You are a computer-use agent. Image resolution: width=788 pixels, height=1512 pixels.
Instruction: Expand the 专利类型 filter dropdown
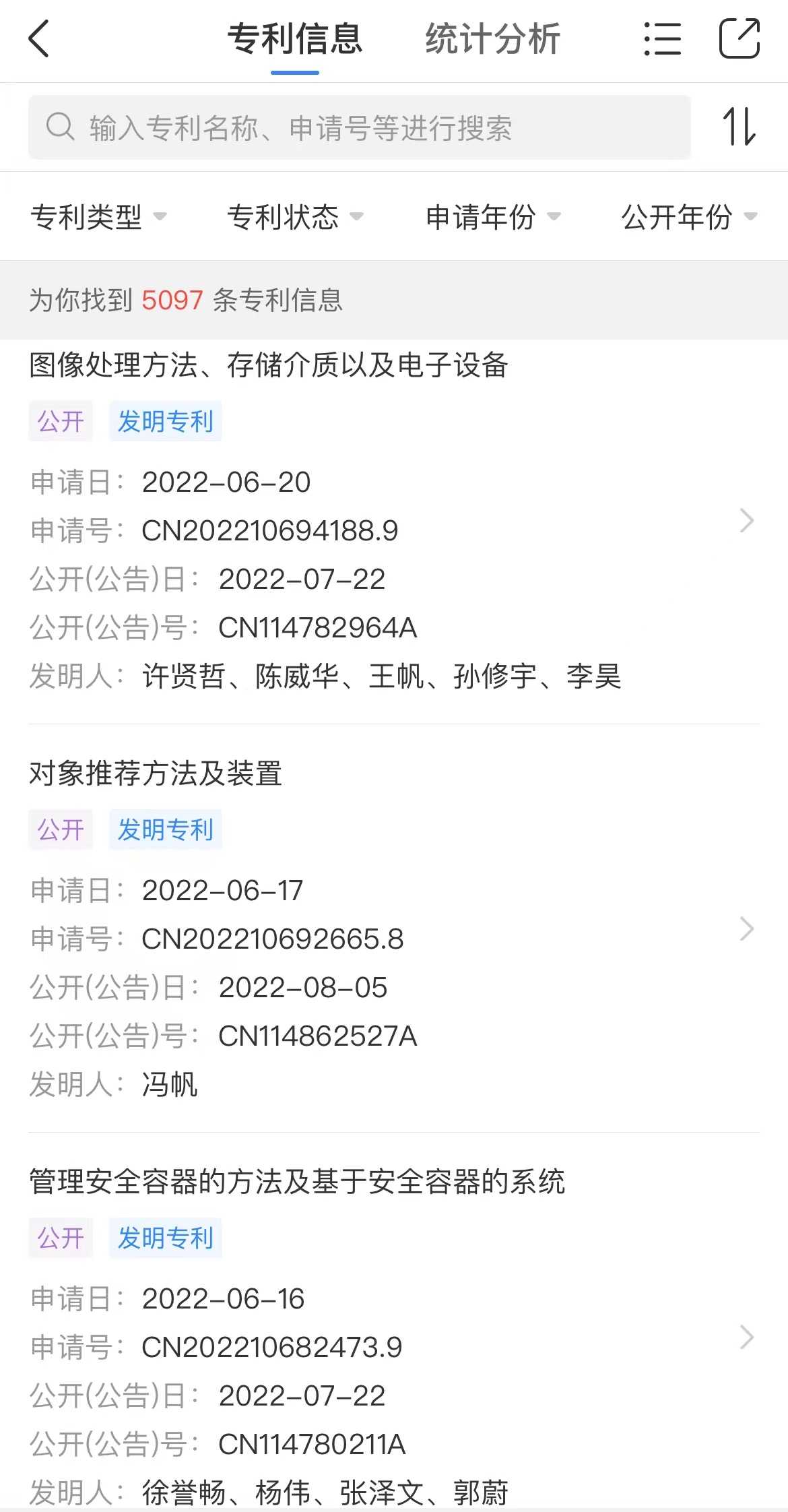(x=98, y=217)
